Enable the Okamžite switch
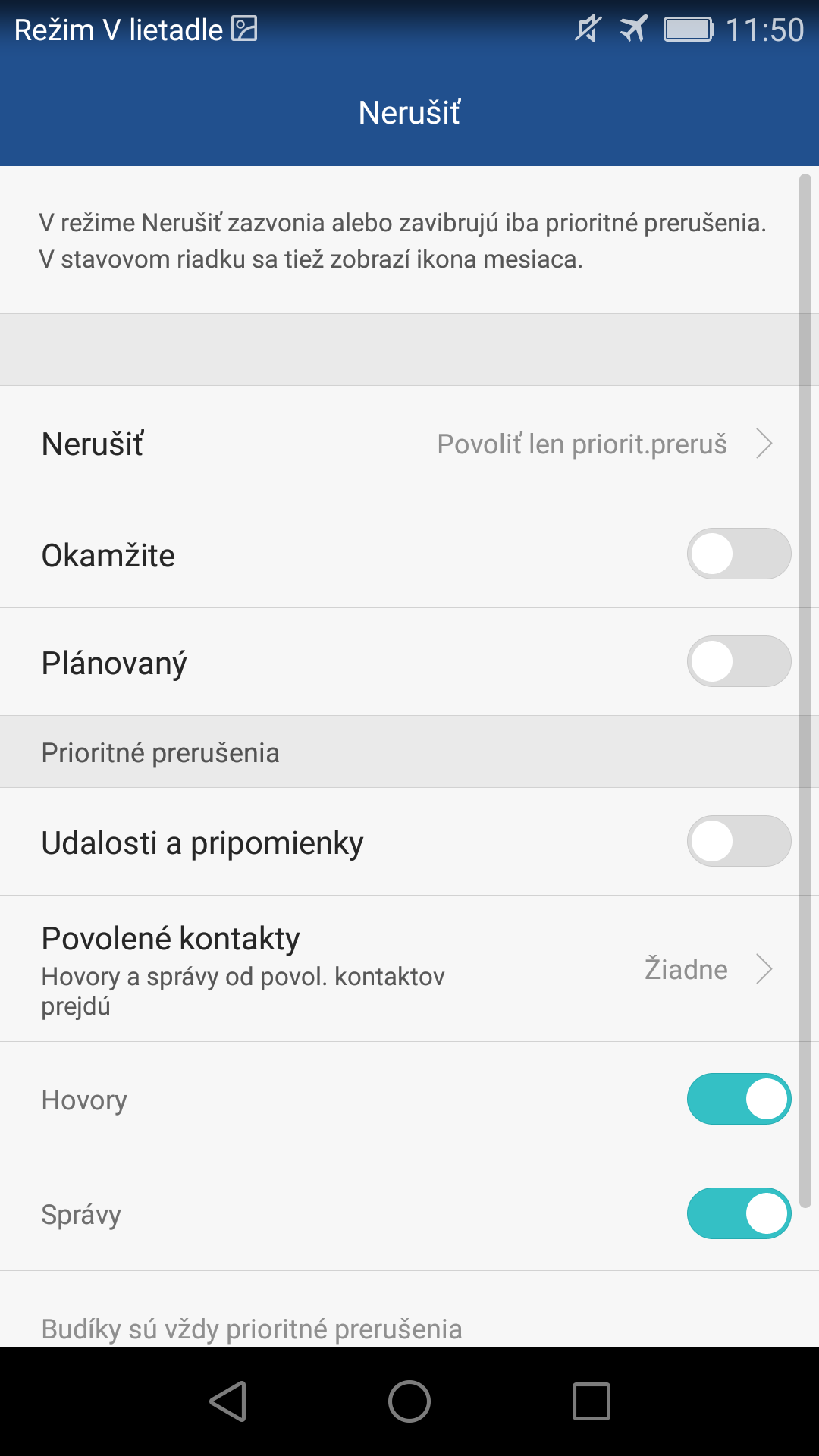 [739, 554]
